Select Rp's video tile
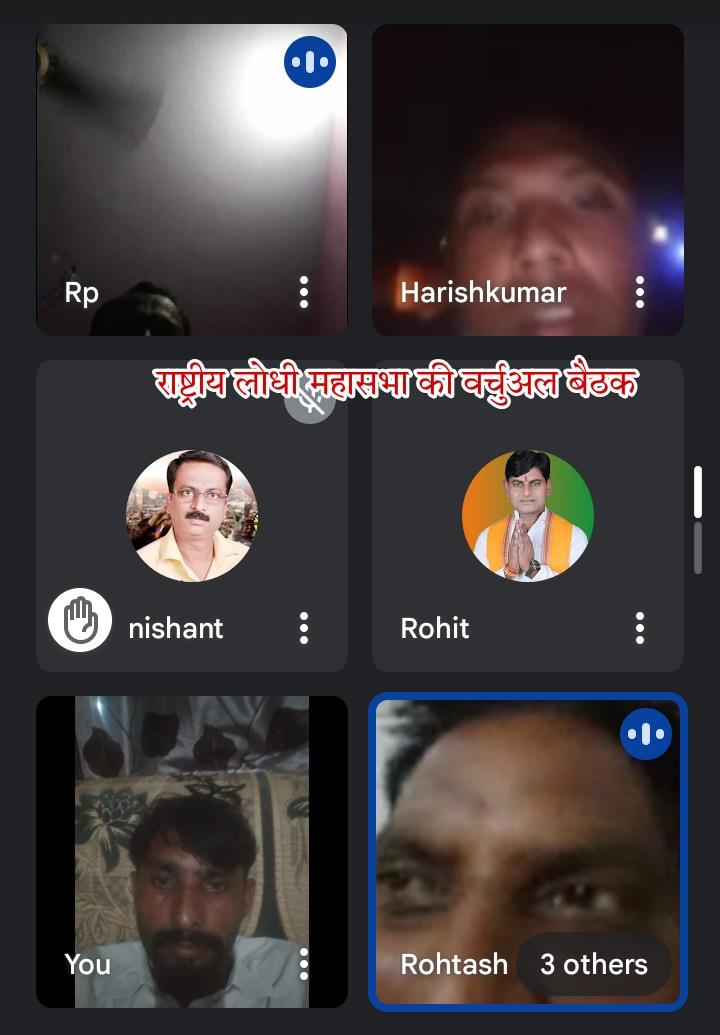 click(192, 180)
